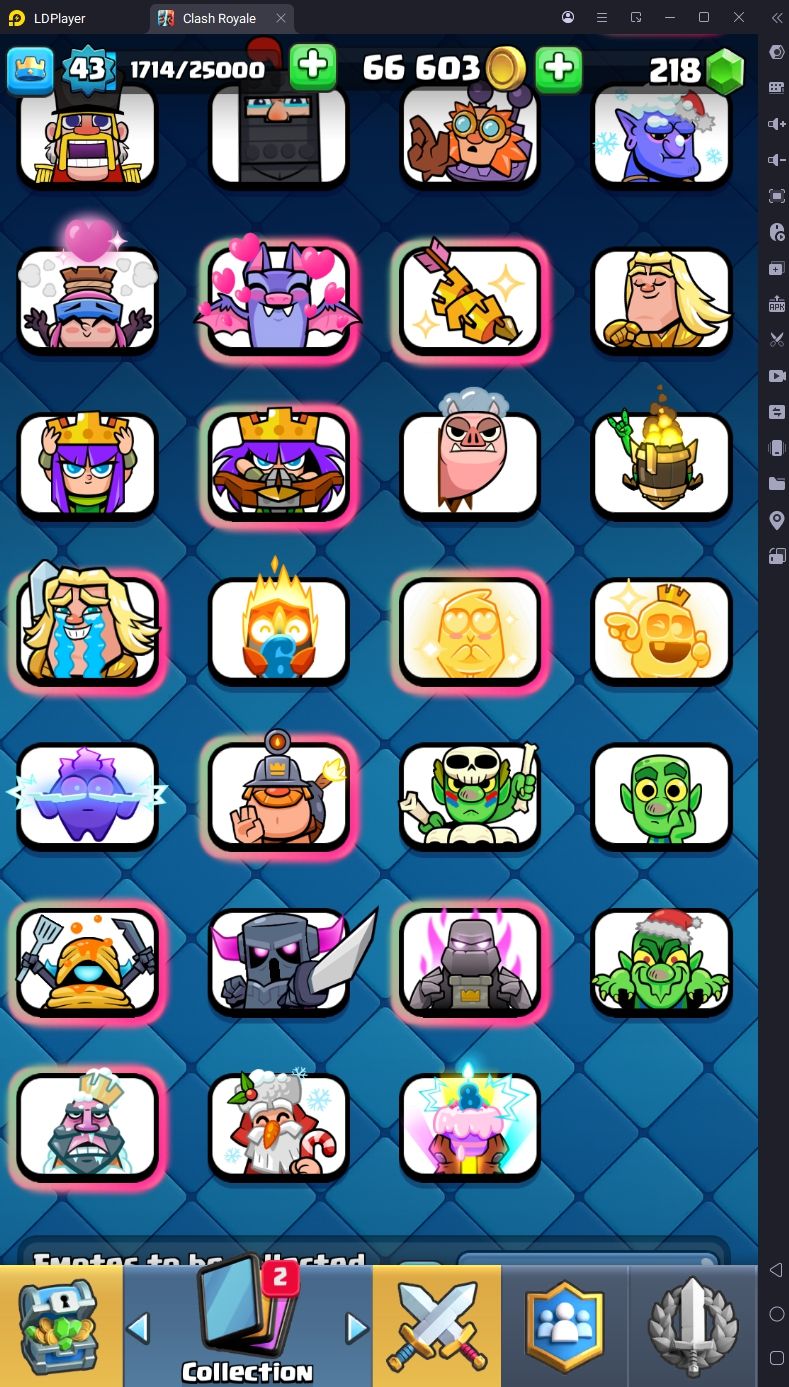Select the goblin with Santa hat emote
789x1387 pixels.
(661, 962)
